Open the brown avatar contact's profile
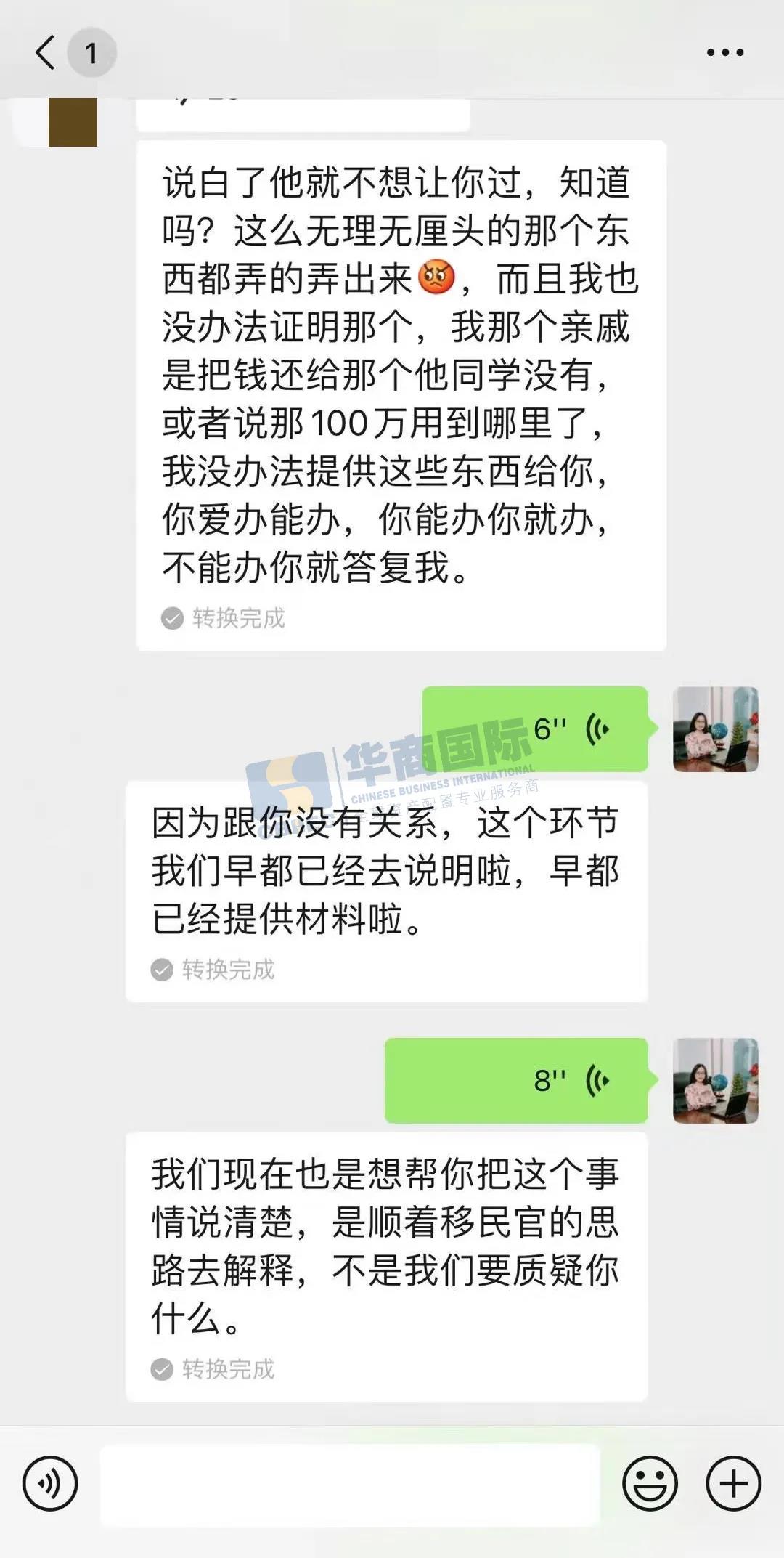The image size is (784, 1558). 73,123
